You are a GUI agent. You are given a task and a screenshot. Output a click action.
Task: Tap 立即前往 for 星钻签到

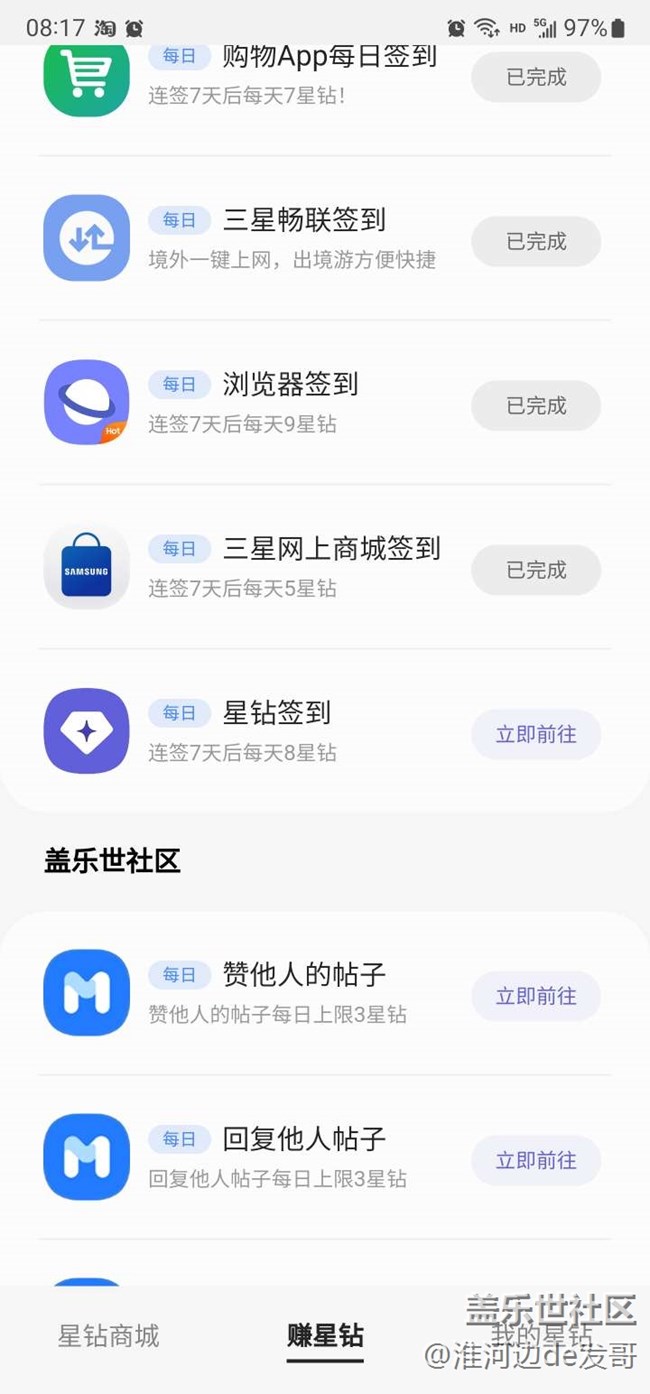(536, 735)
